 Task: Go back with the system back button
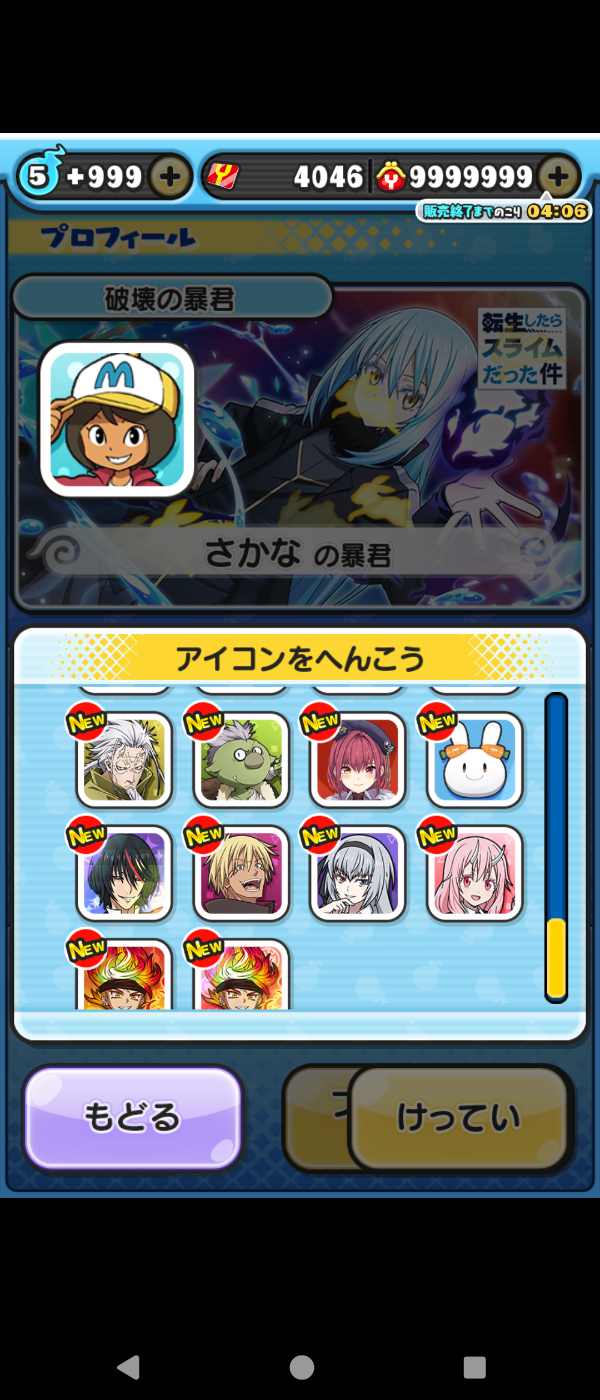click(128, 1367)
